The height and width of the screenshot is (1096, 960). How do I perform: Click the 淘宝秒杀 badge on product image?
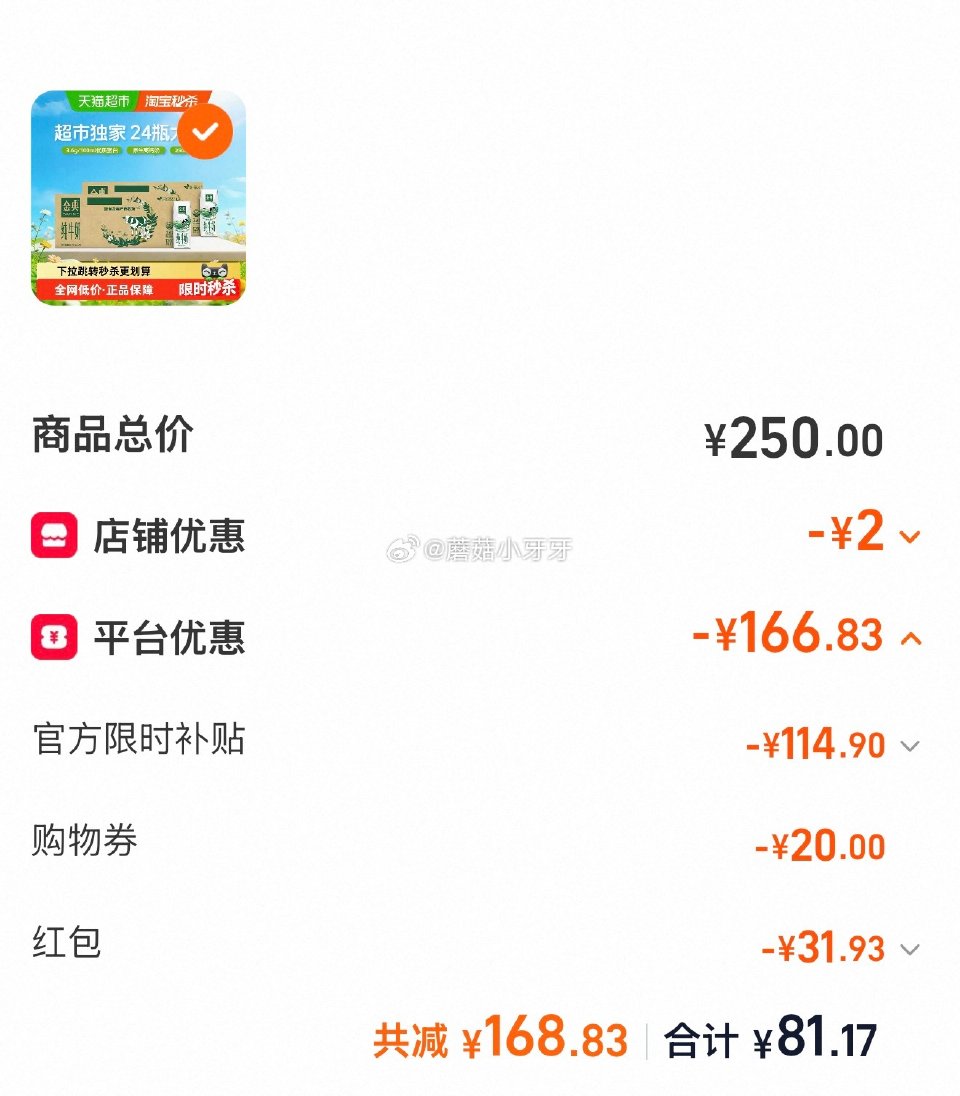pos(173,100)
